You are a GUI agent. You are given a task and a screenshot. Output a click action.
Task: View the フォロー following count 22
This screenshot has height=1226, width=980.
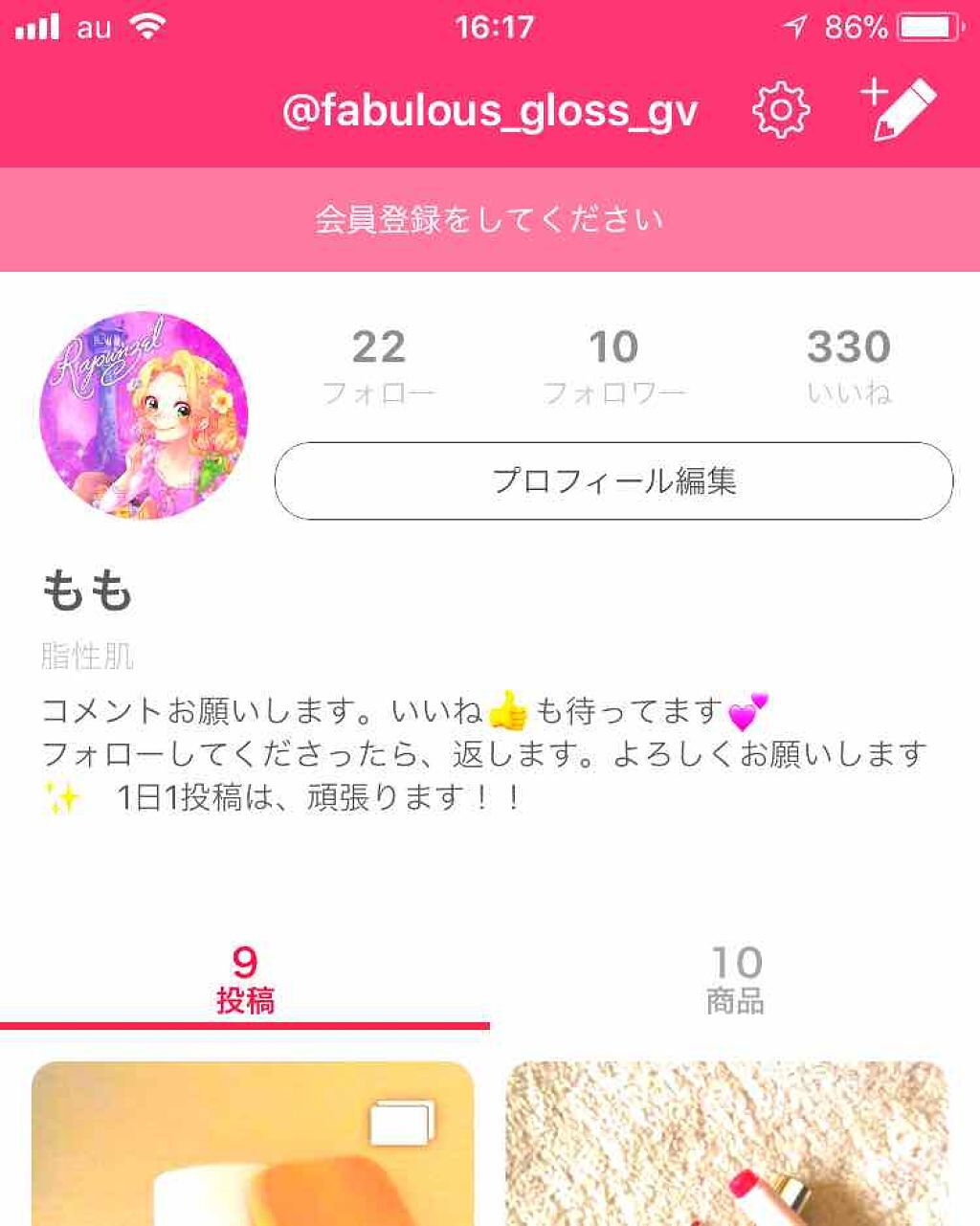pyautogui.click(x=381, y=366)
